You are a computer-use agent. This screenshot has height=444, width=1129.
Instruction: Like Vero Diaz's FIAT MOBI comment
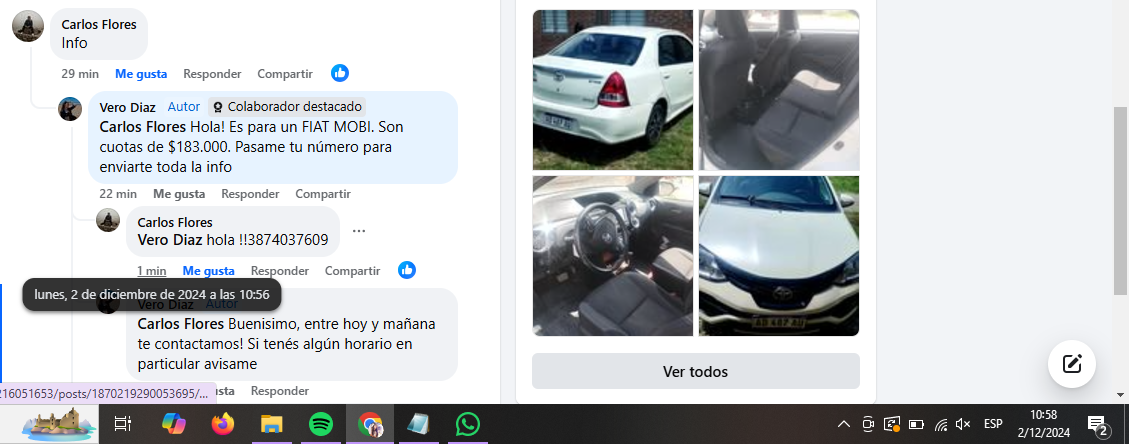coord(179,194)
